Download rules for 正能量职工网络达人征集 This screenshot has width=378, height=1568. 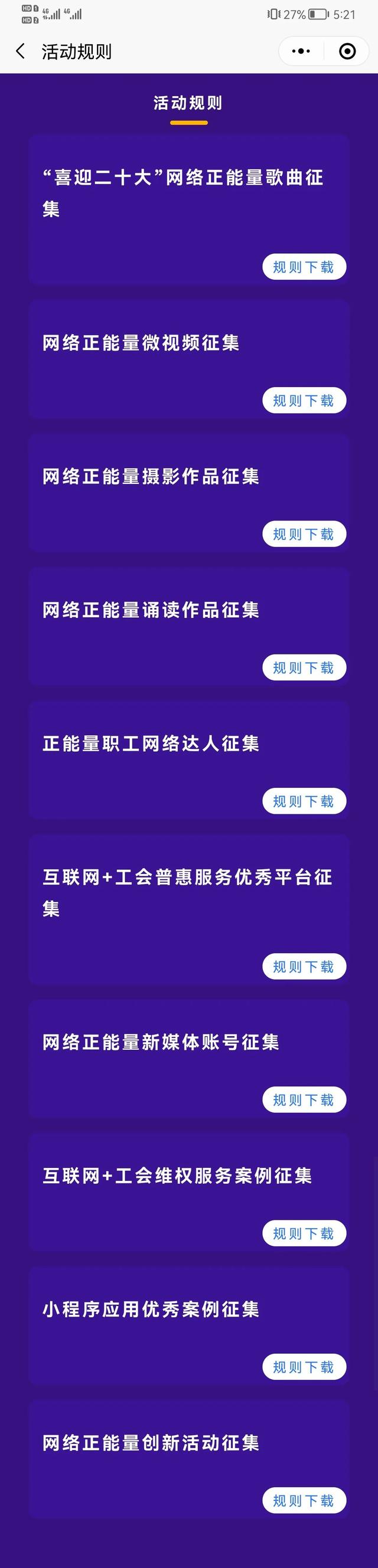(x=304, y=801)
